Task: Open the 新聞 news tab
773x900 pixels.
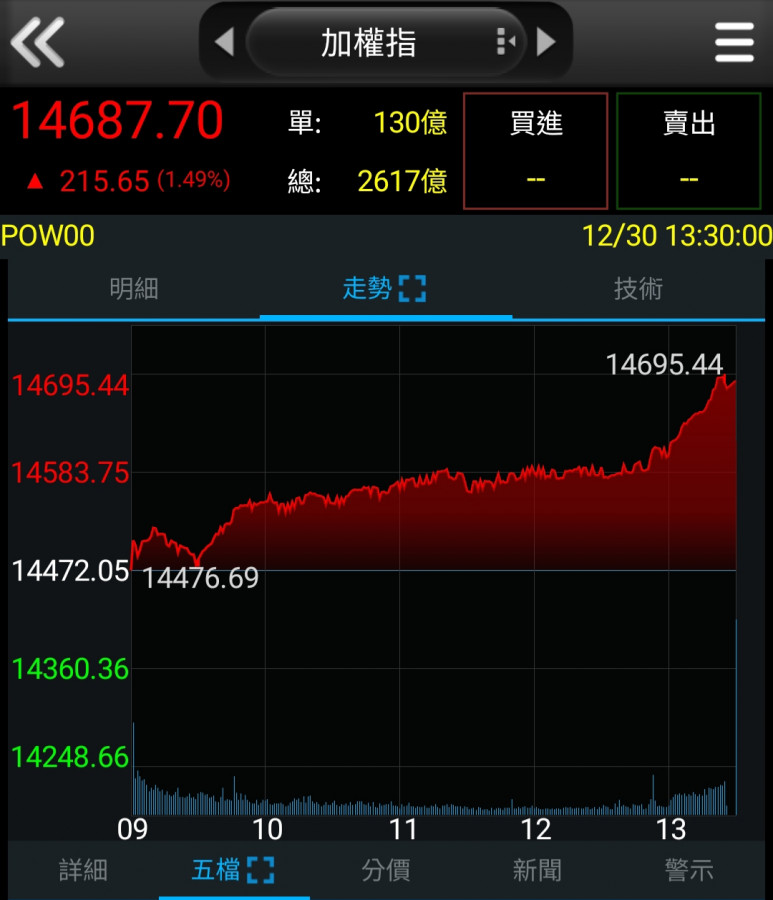Action: [x=537, y=870]
